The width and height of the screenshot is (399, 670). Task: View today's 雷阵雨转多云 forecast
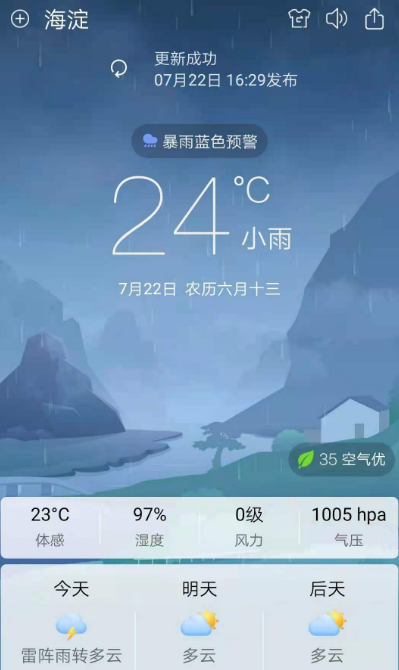coord(71,619)
